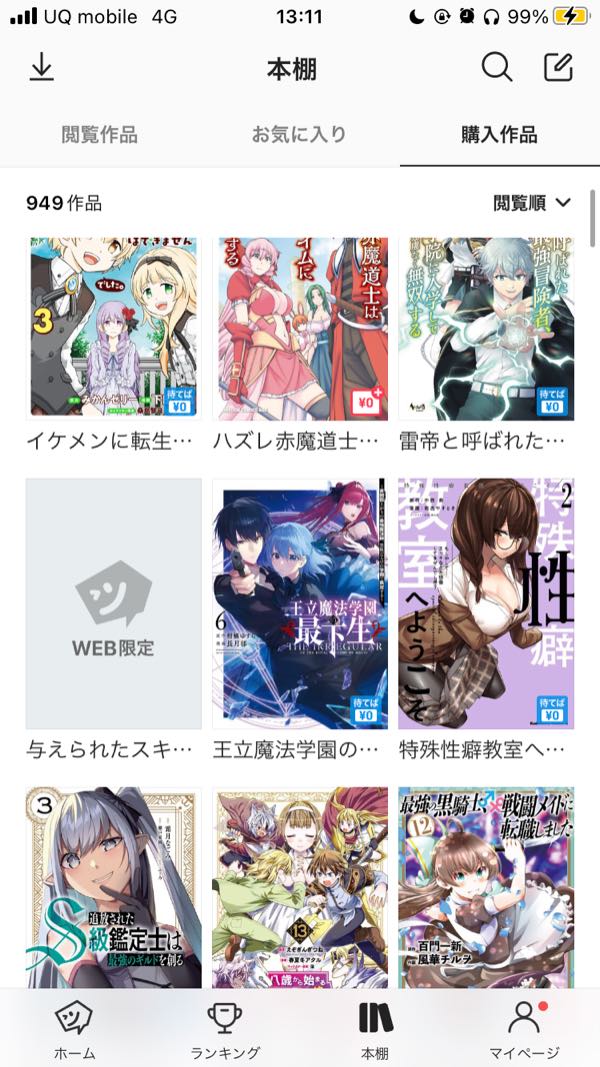Expand the 閲覧順 sort dropdown
This screenshot has height=1067, width=600.
pyautogui.click(x=532, y=203)
